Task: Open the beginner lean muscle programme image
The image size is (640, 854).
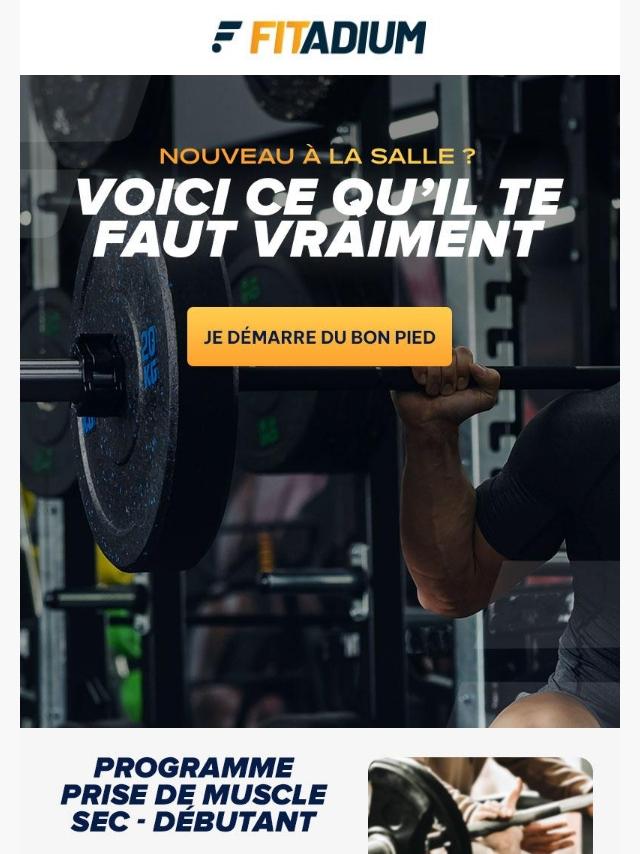Action: 480,805
